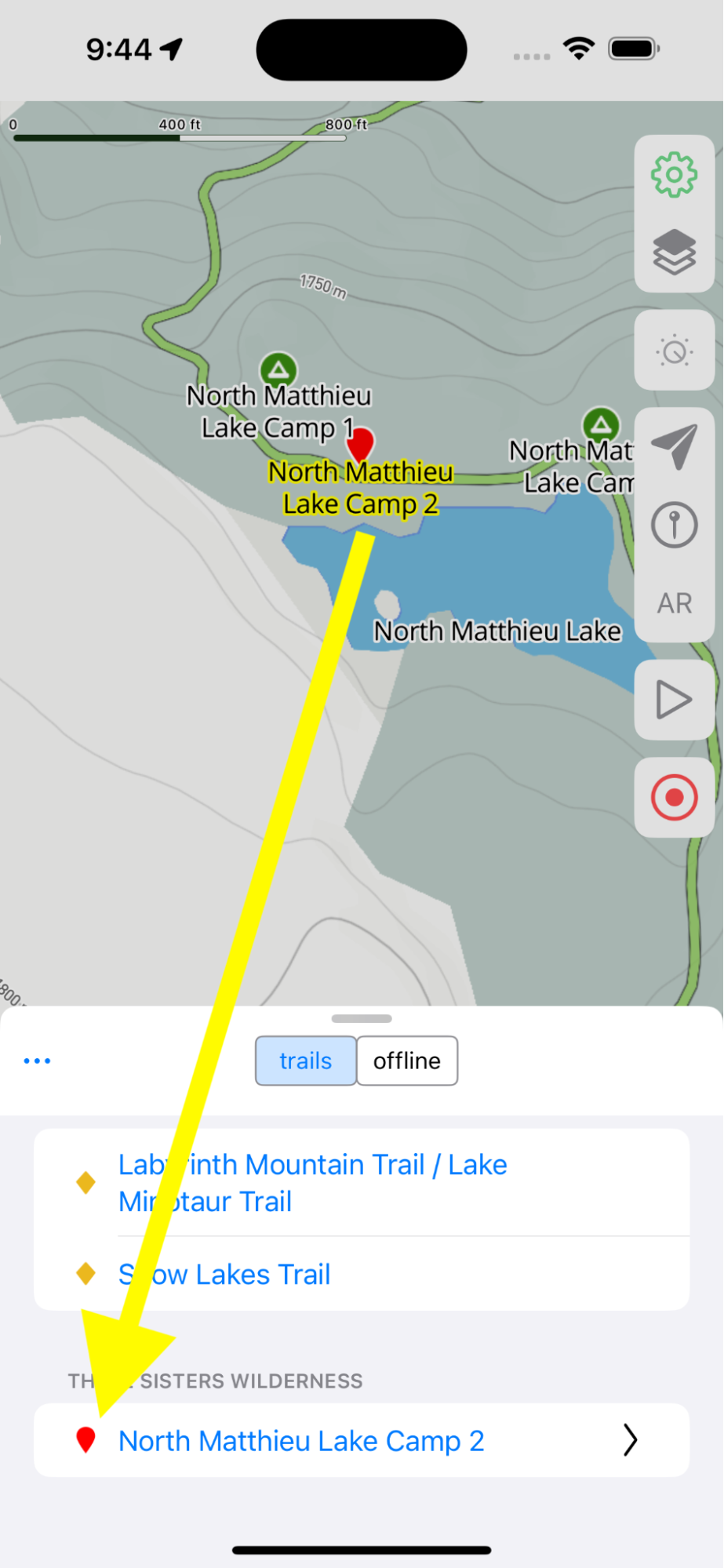Open the settings gear icon
This screenshot has width=724, height=1568.
point(674,175)
